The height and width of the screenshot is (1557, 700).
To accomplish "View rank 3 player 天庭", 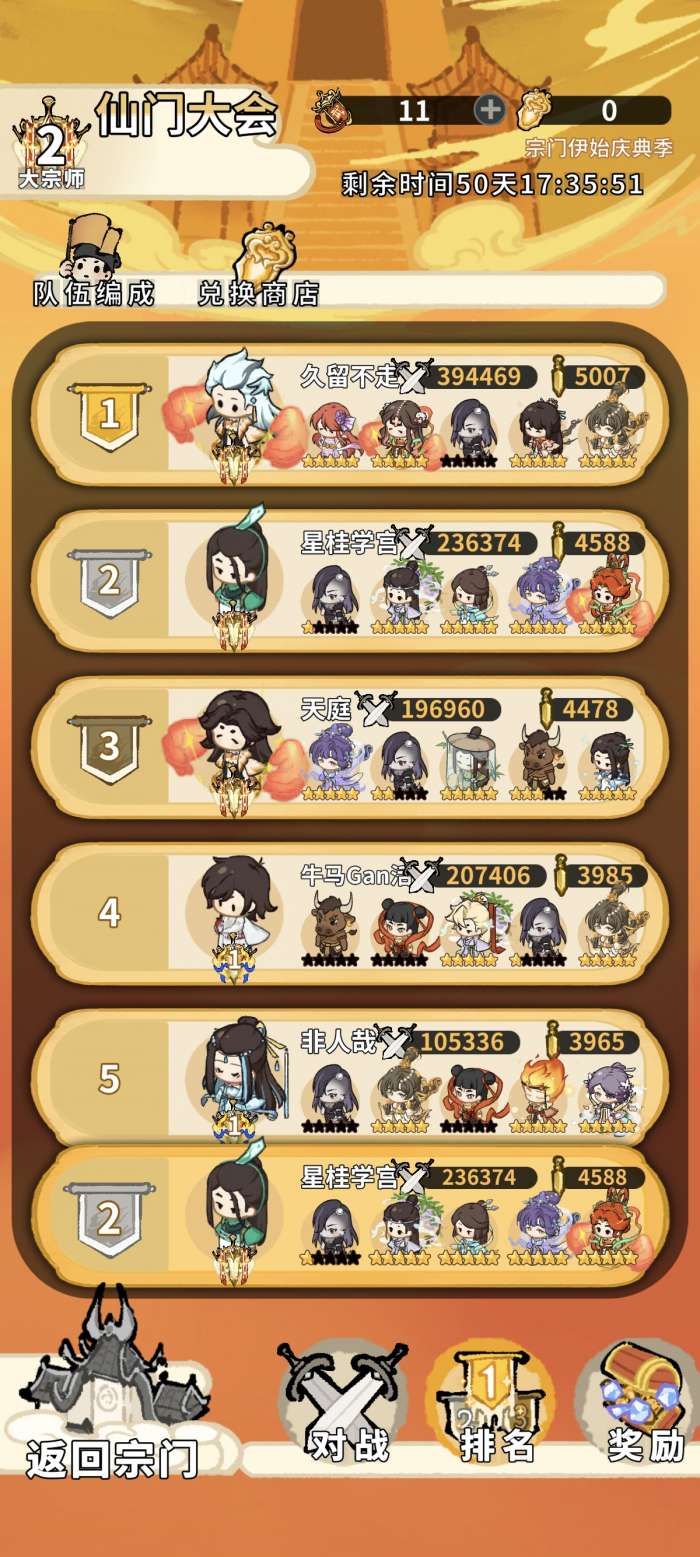I will point(350,748).
